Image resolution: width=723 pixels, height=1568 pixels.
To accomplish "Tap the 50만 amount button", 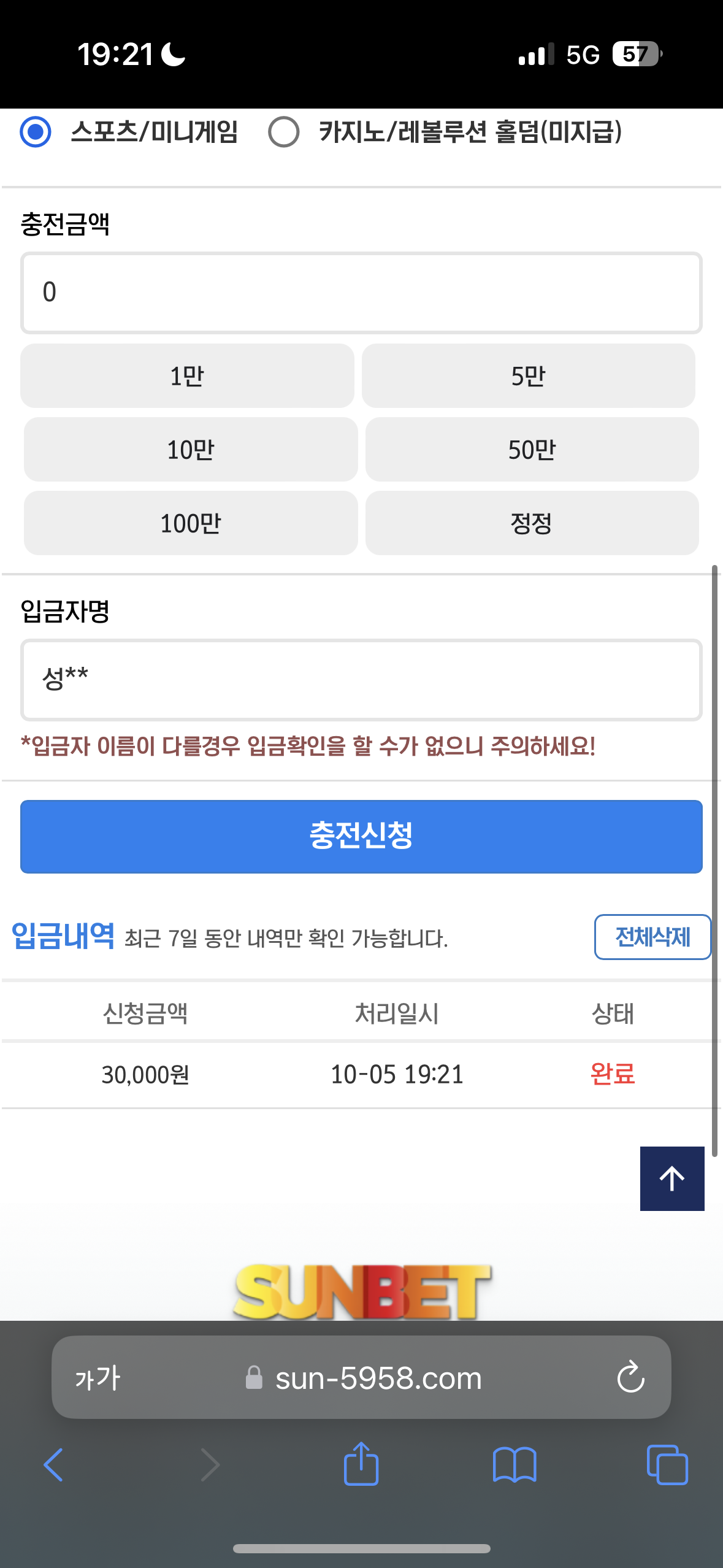I will [532, 449].
